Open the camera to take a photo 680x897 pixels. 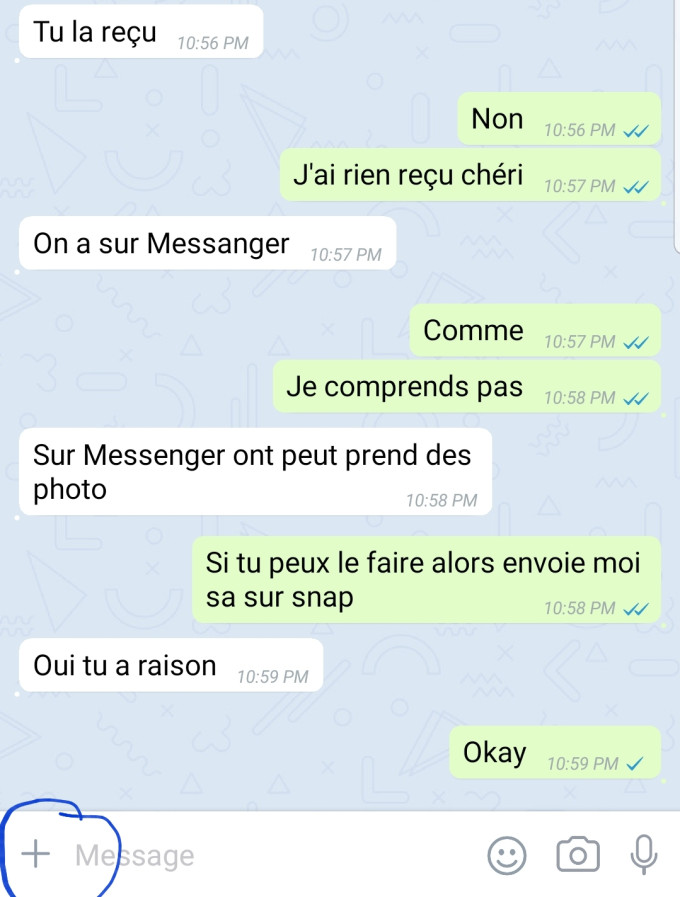coord(577,855)
